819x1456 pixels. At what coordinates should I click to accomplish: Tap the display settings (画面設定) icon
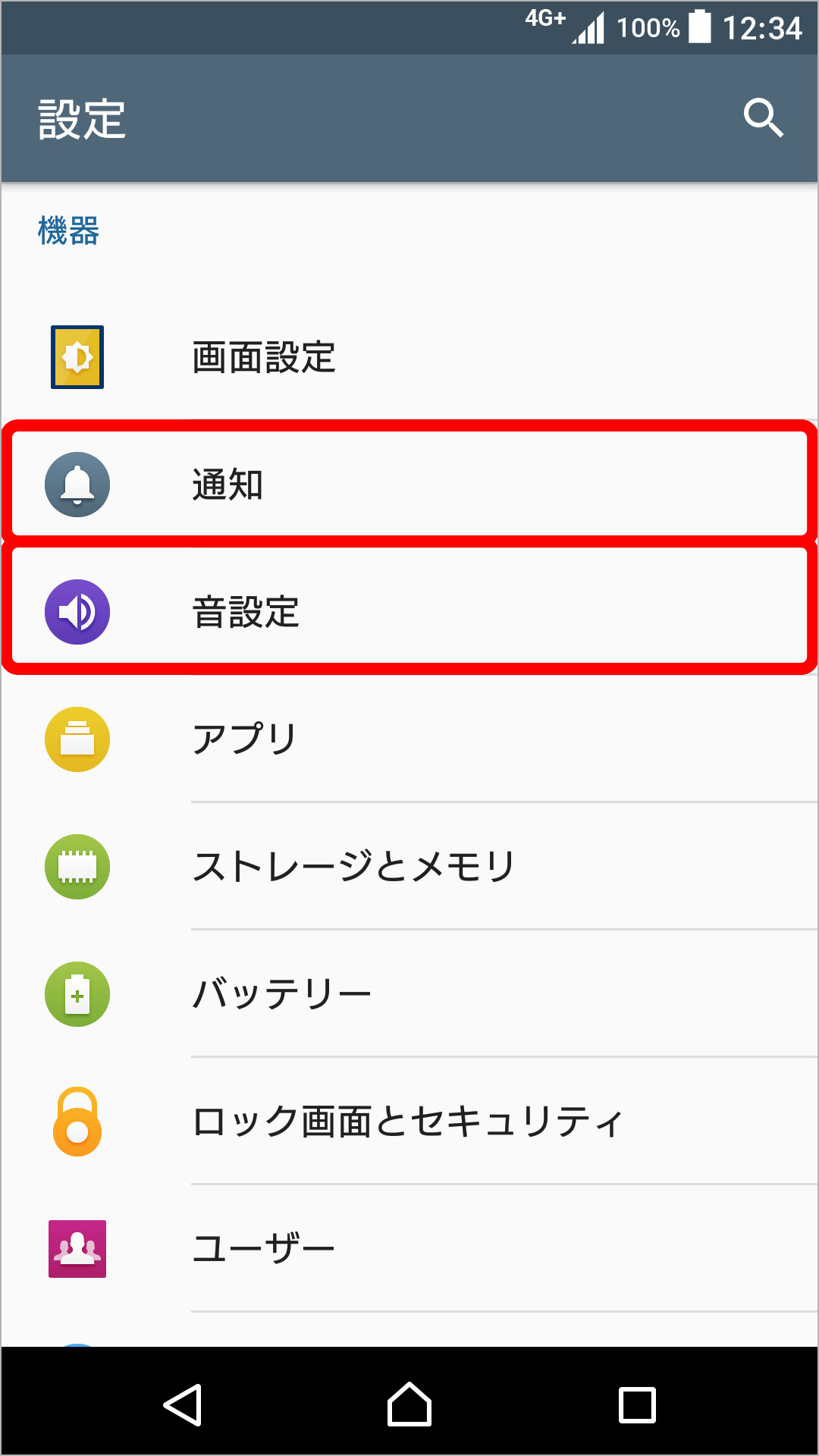click(x=77, y=356)
